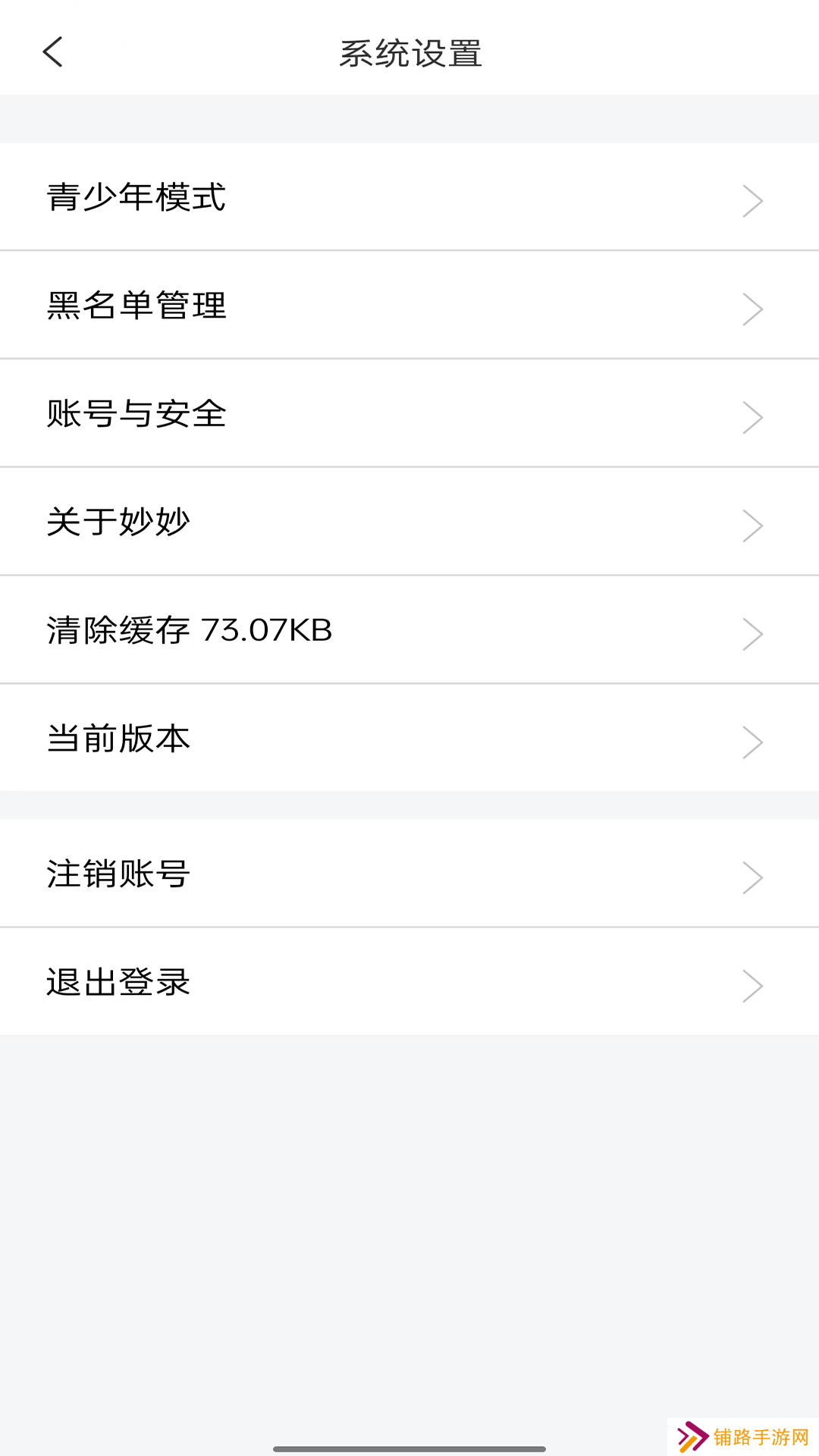This screenshot has width=819, height=1456.
Task: Tap the chevron beside 黑名单管理
Action: tap(752, 309)
